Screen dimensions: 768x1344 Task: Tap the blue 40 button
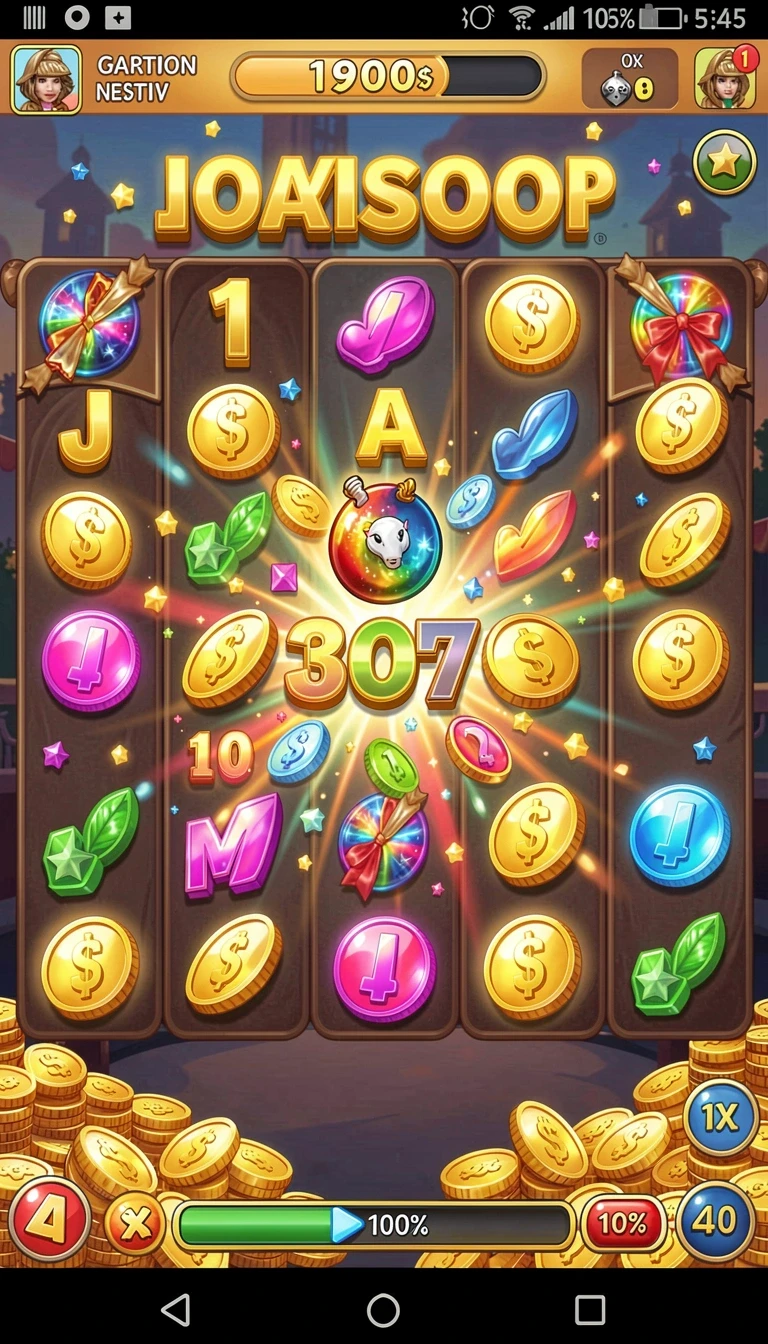(x=716, y=1221)
